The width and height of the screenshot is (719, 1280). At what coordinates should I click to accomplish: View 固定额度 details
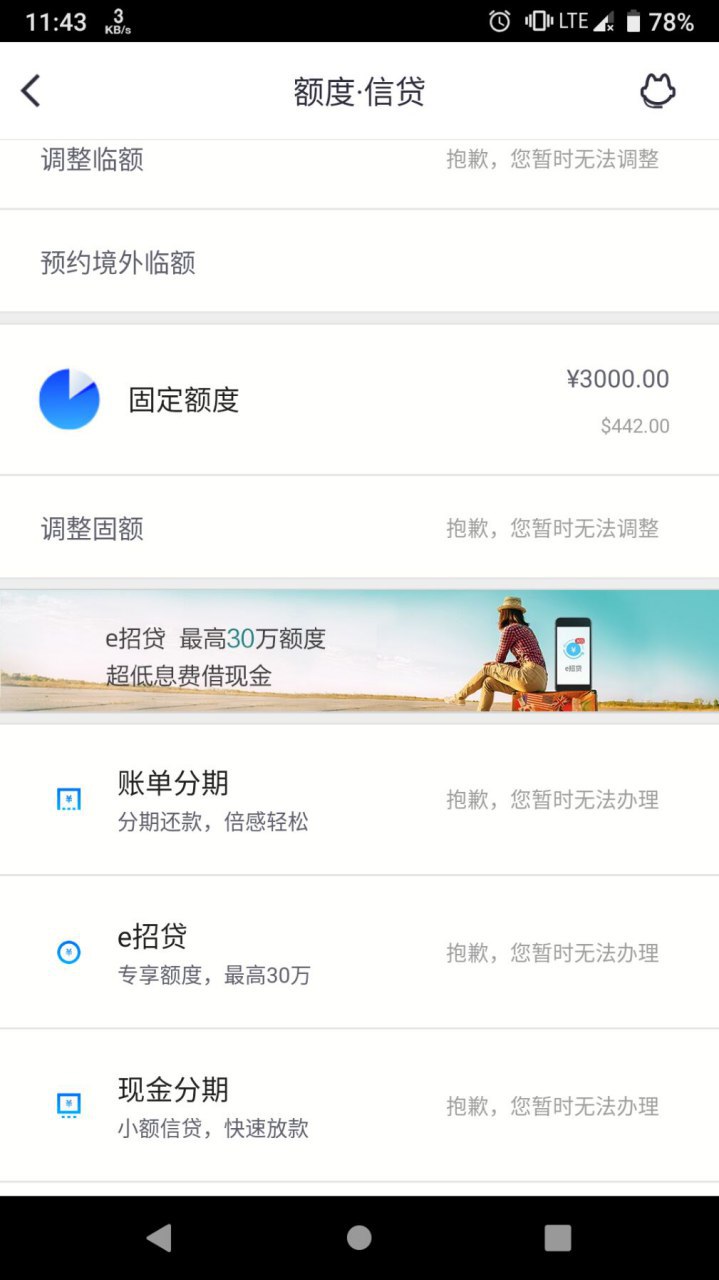[359, 400]
